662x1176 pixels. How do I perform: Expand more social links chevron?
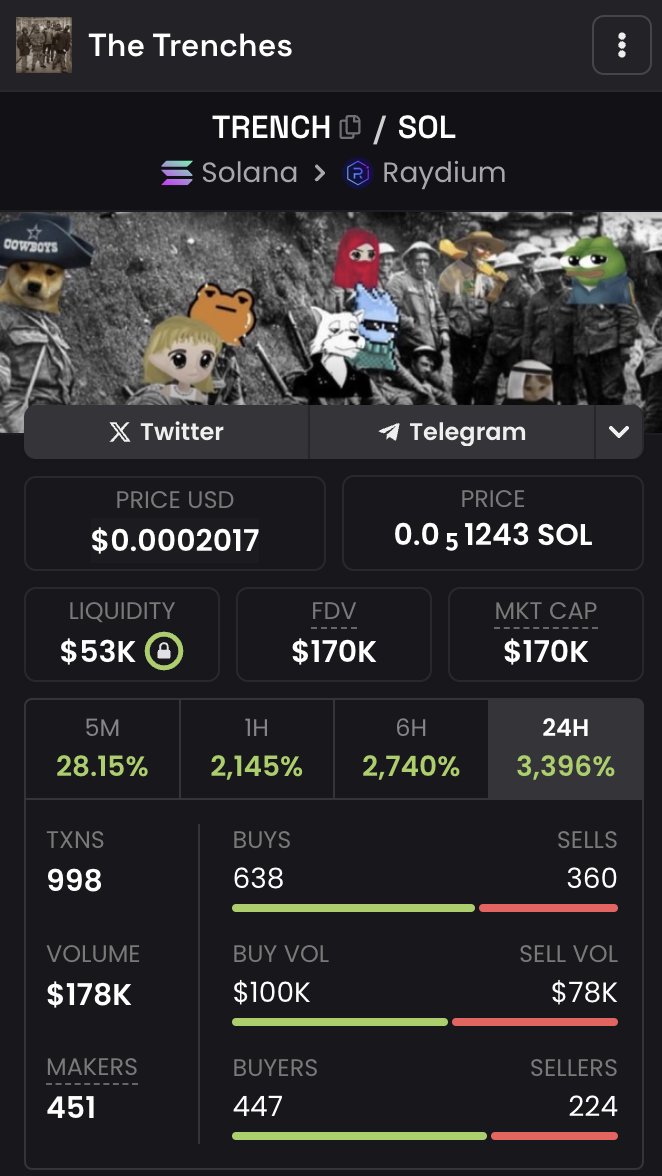(619, 432)
